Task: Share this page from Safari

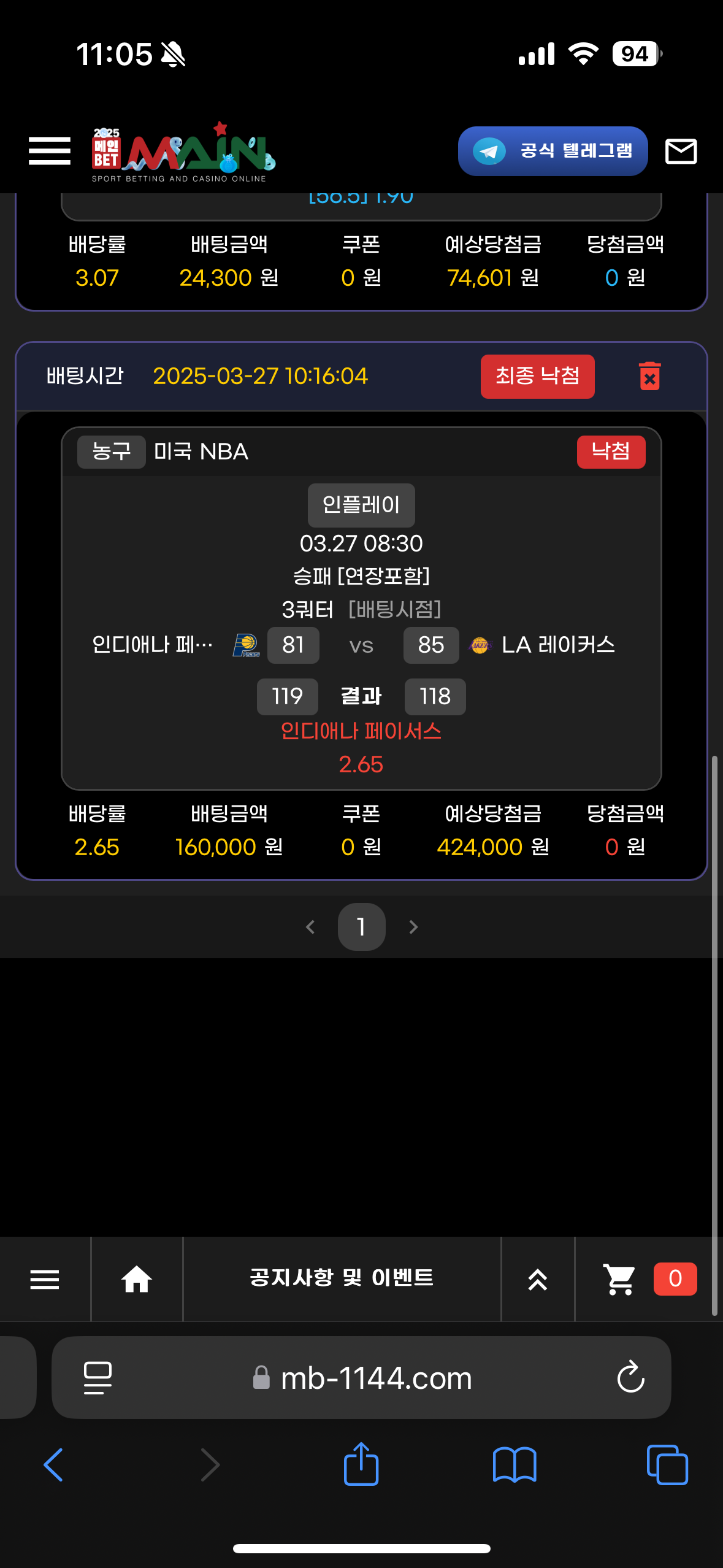Action: [361, 1465]
